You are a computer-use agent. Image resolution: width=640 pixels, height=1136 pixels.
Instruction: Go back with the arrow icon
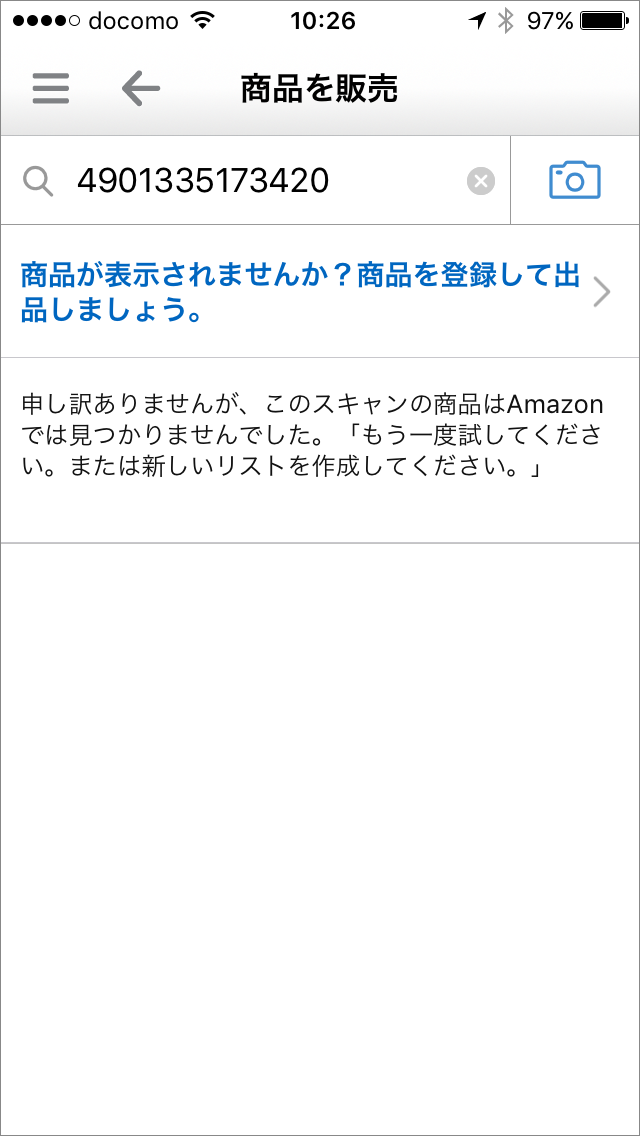[x=140, y=89]
